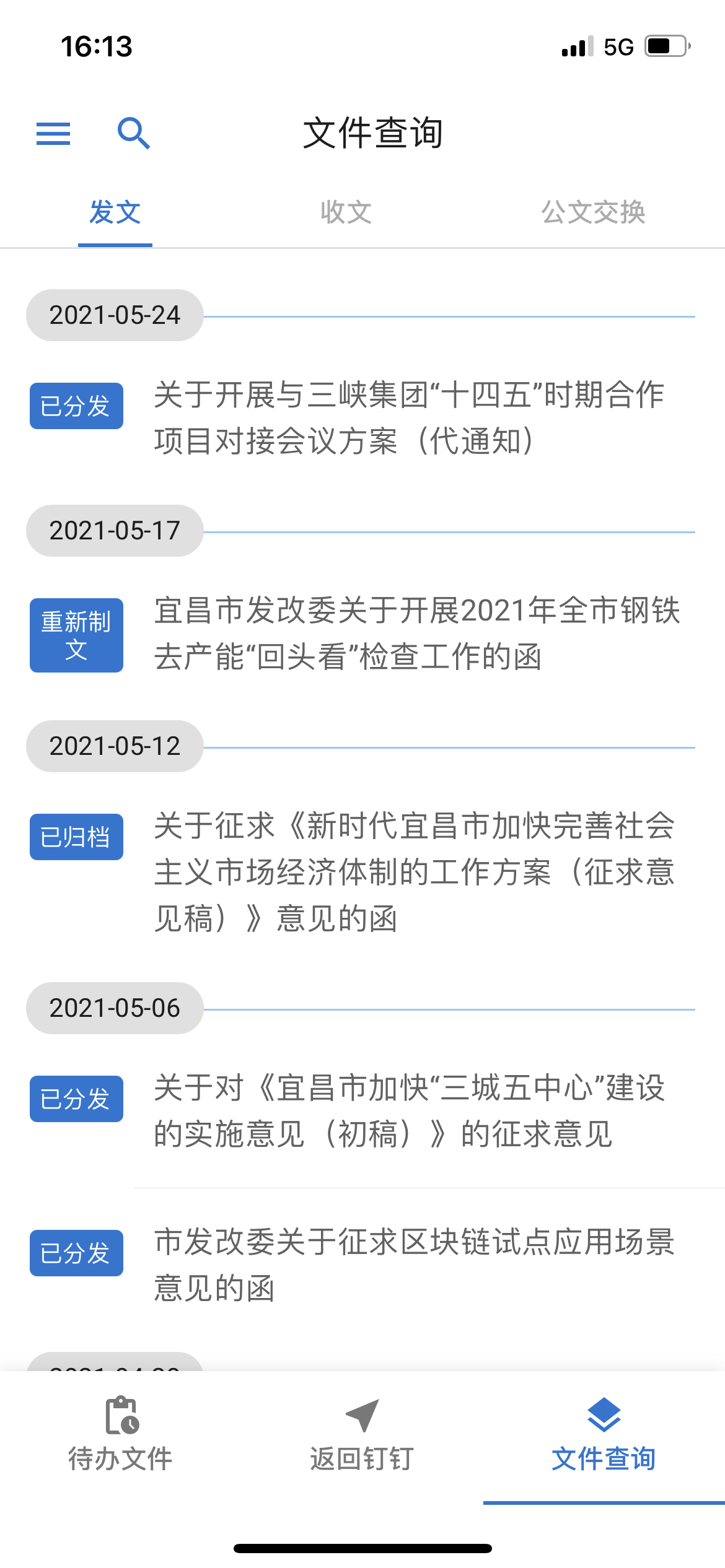This screenshot has height=1568, width=725.
Task: Select the 发文 tab
Action: pos(115,212)
